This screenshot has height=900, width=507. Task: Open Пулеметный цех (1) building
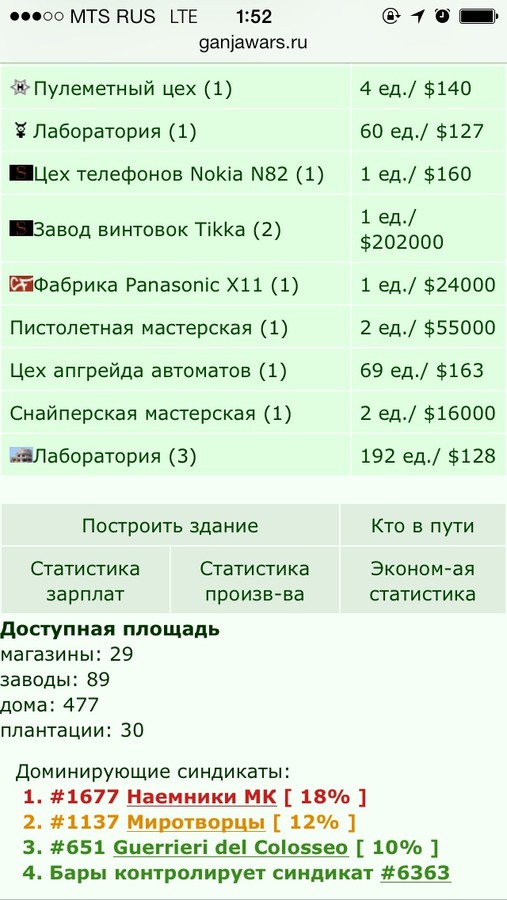coord(133,89)
